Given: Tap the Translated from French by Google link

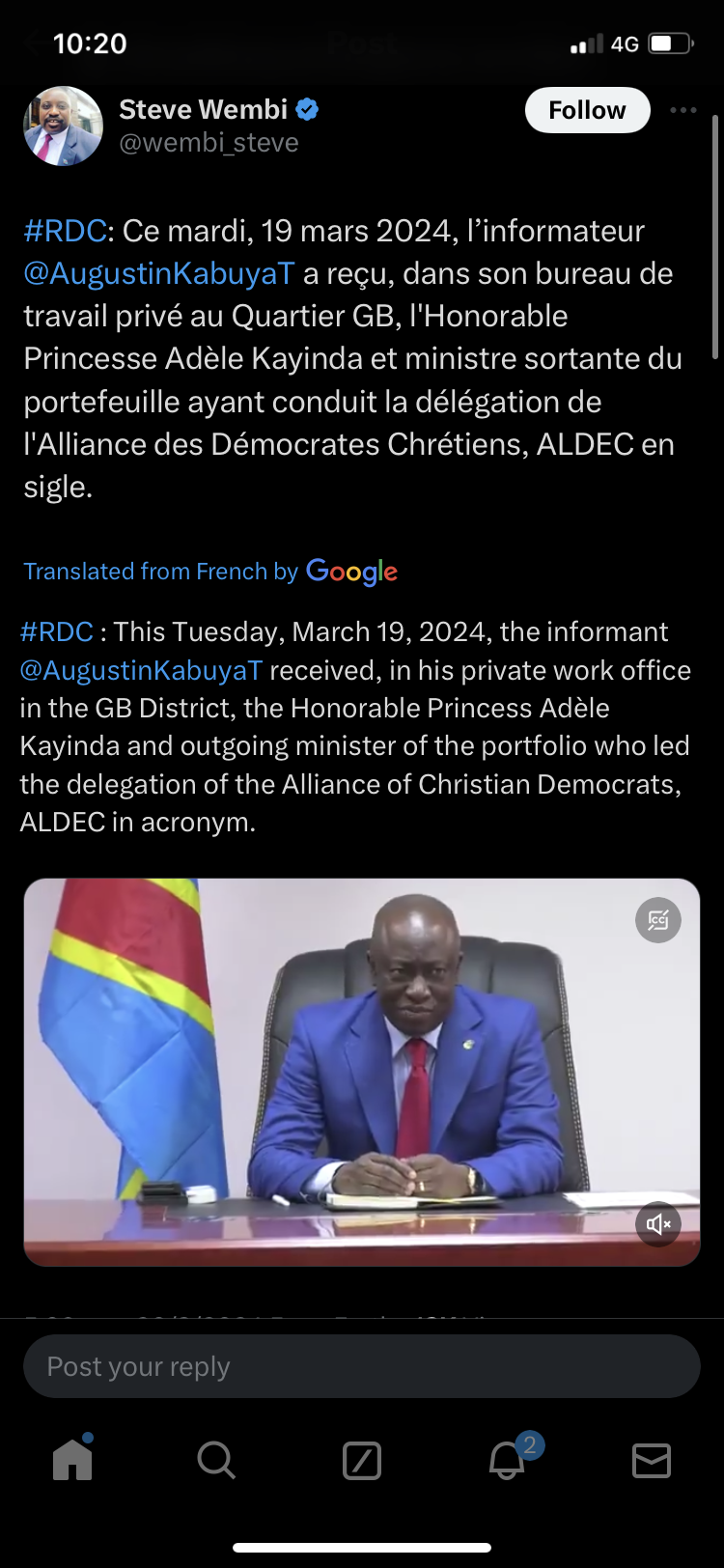Looking at the screenshot, I should click(210, 572).
